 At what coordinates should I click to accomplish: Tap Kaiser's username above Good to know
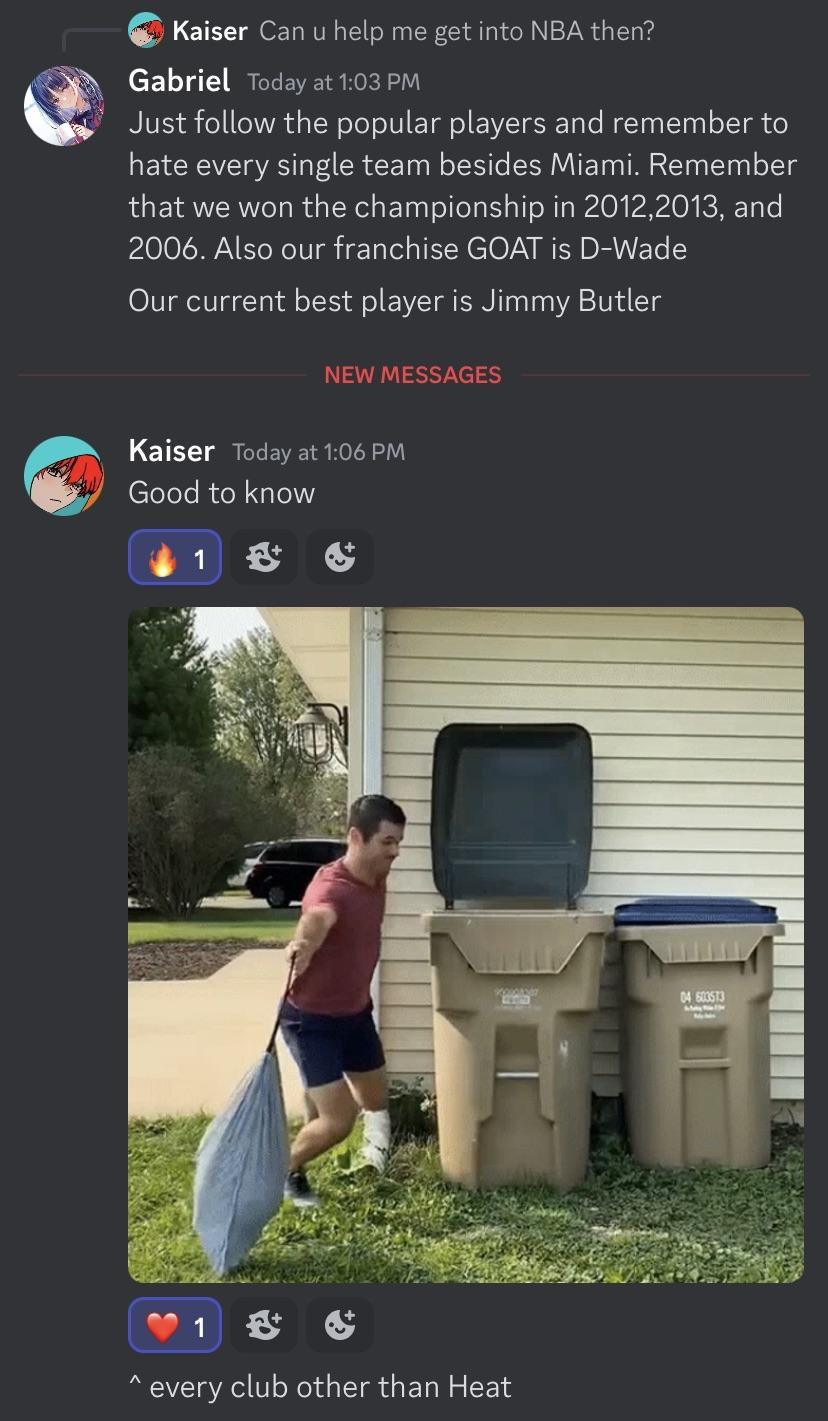[x=171, y=451]
